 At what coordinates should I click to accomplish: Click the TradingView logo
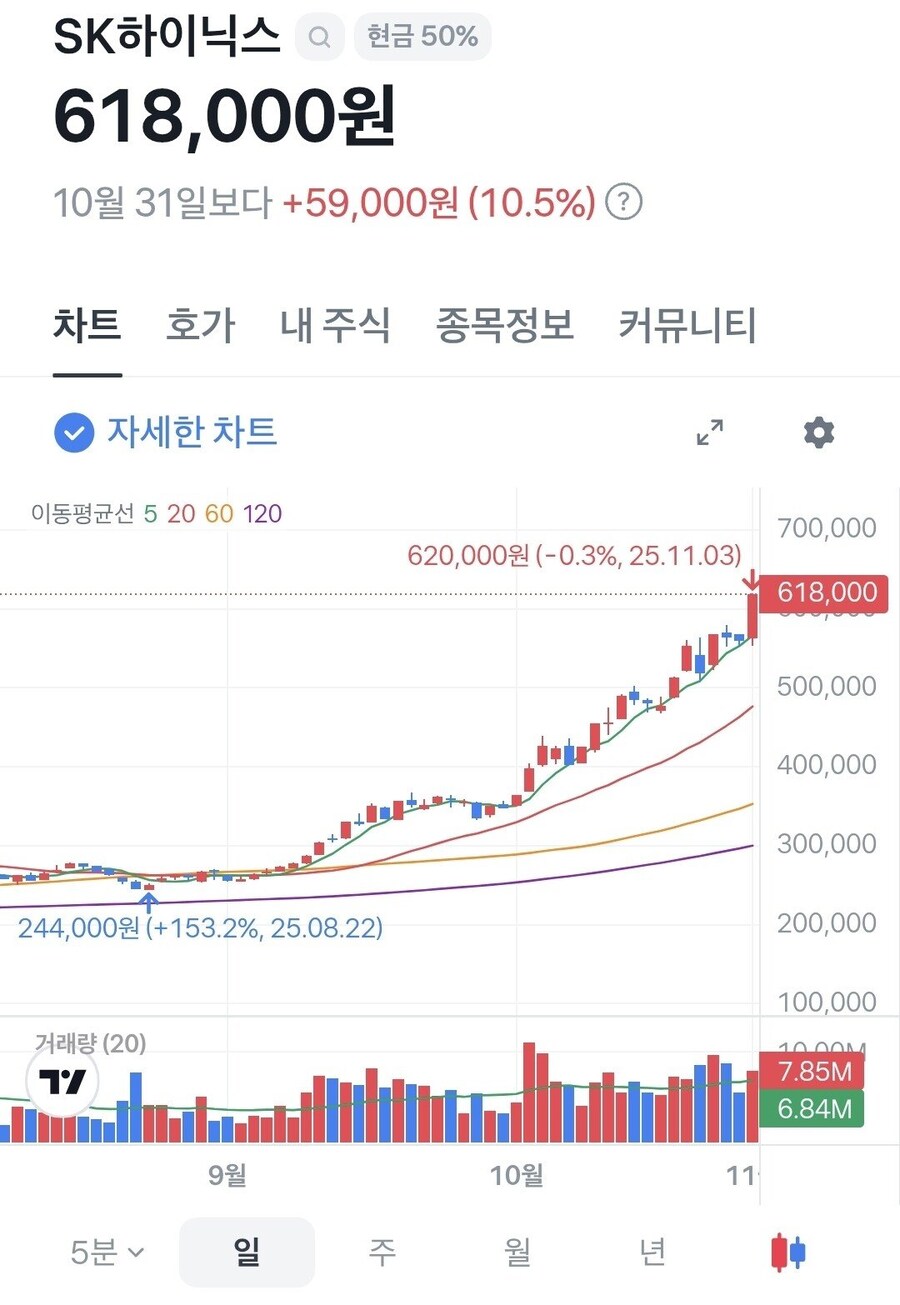click(60, 1082)
